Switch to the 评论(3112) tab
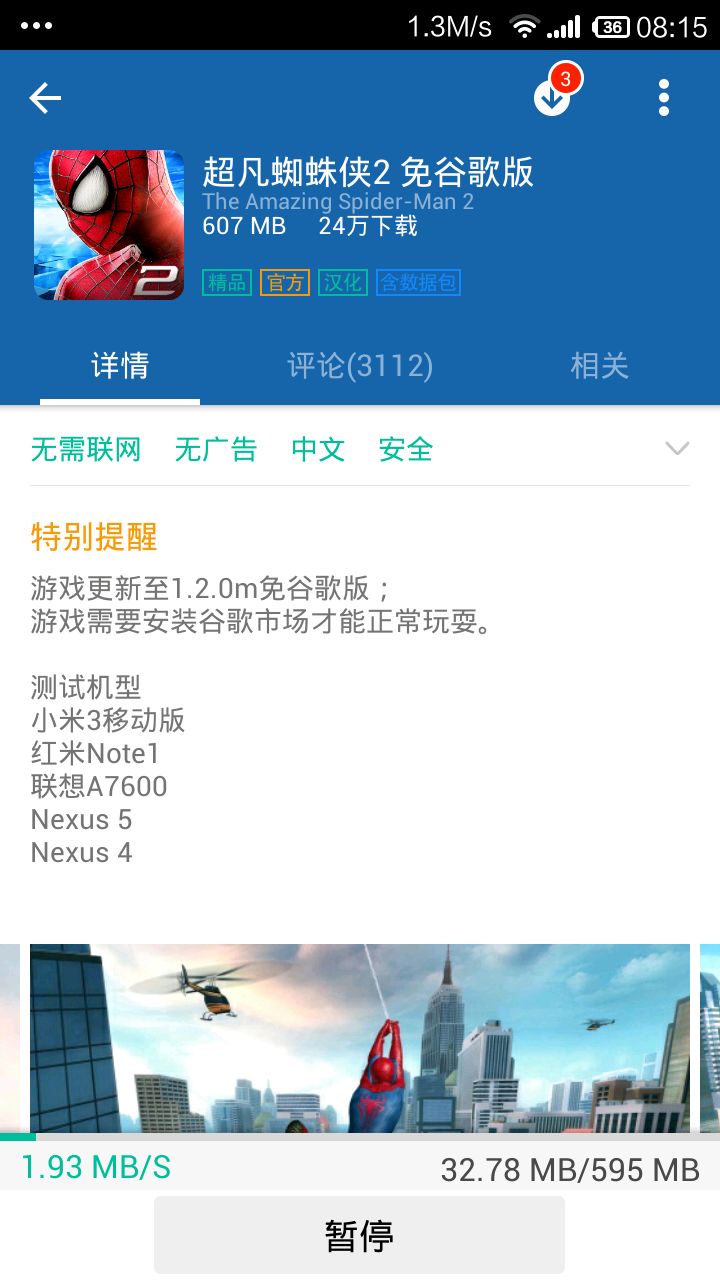The image size is (720, 1280). [360, 366]
